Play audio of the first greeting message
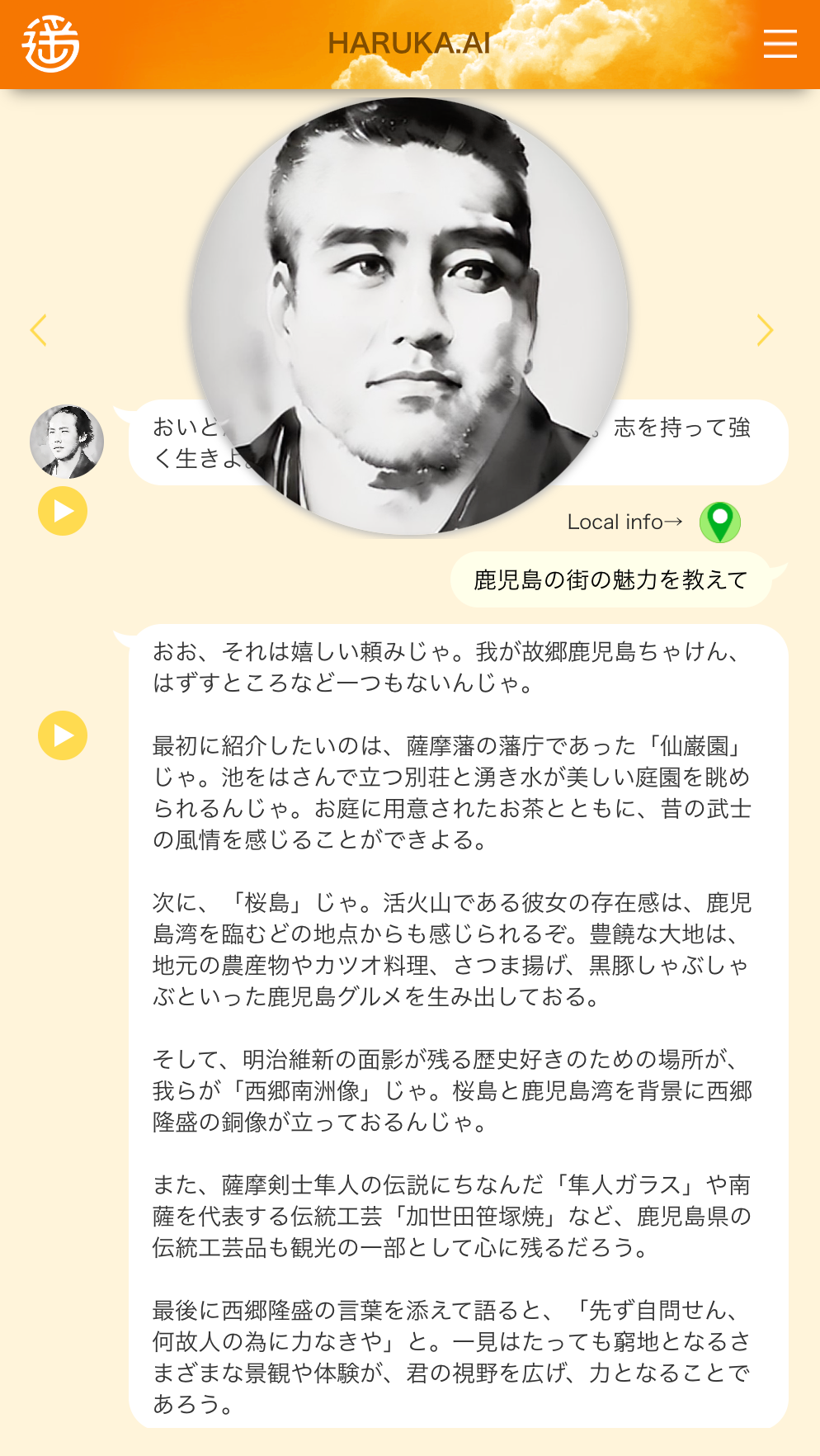The width and height of the screenshot is (820, 1456). (x=63, y=511)
